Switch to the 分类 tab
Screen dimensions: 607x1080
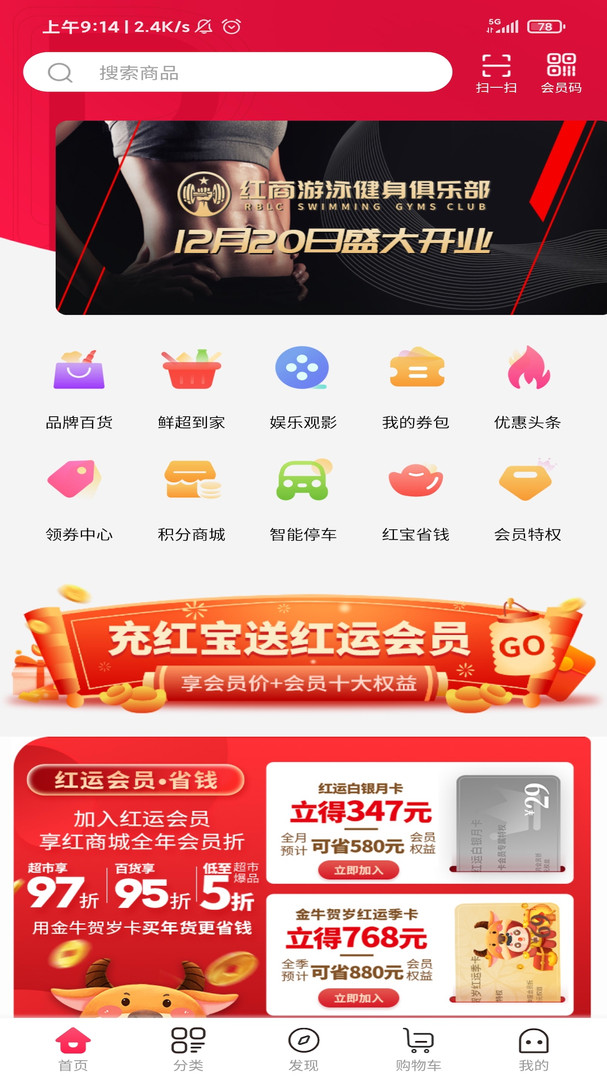[187, 1048]
